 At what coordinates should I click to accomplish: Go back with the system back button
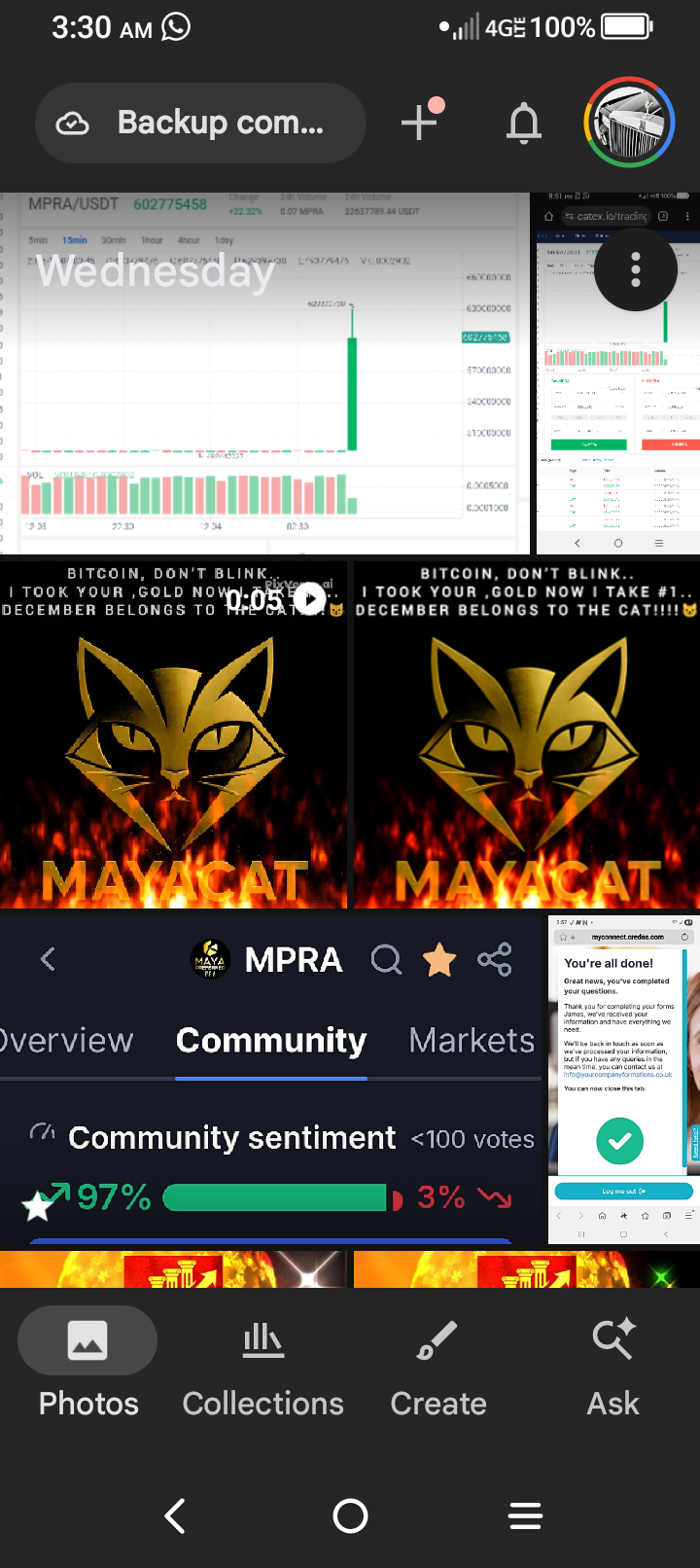coord(175,1515)
